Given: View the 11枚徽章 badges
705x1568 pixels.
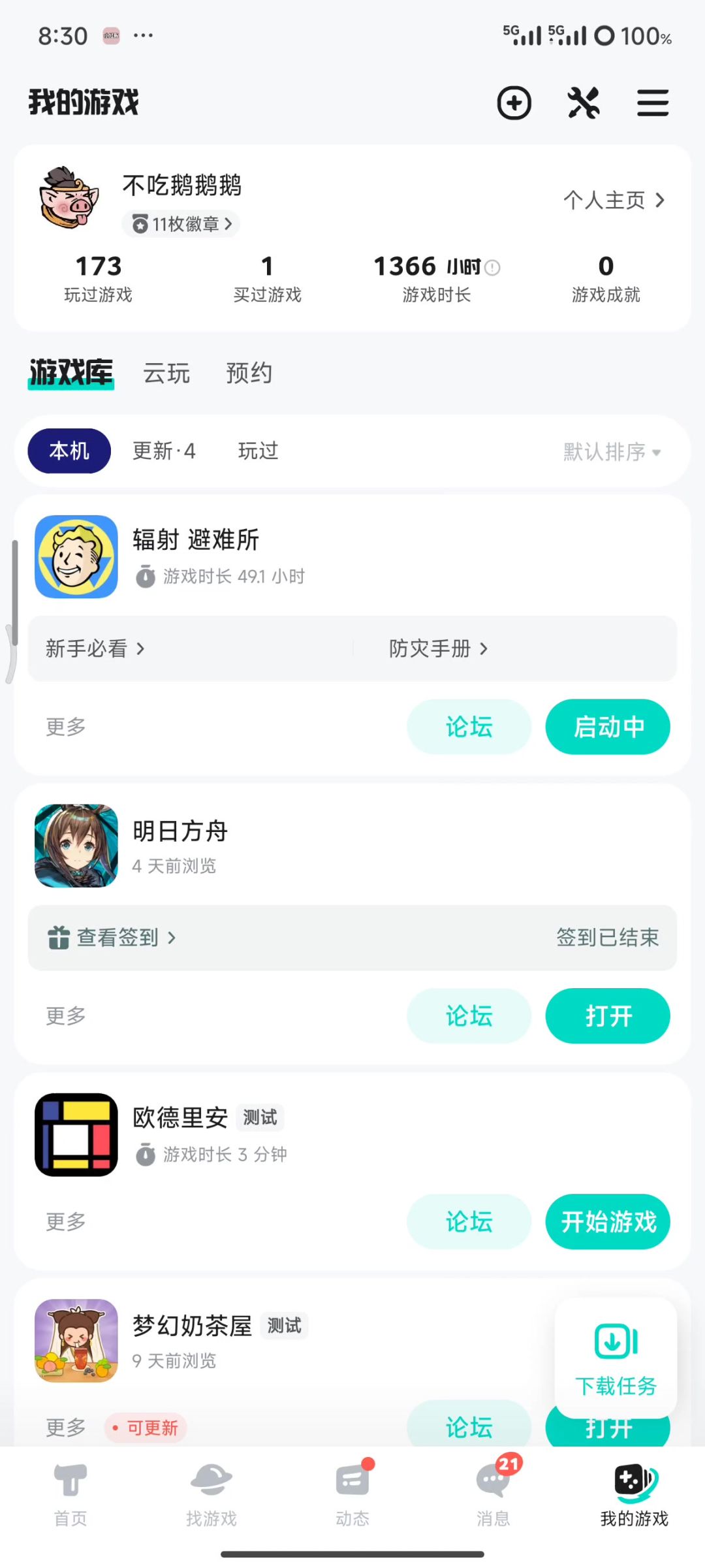Looking at the screenshot, I should point(181,224).
